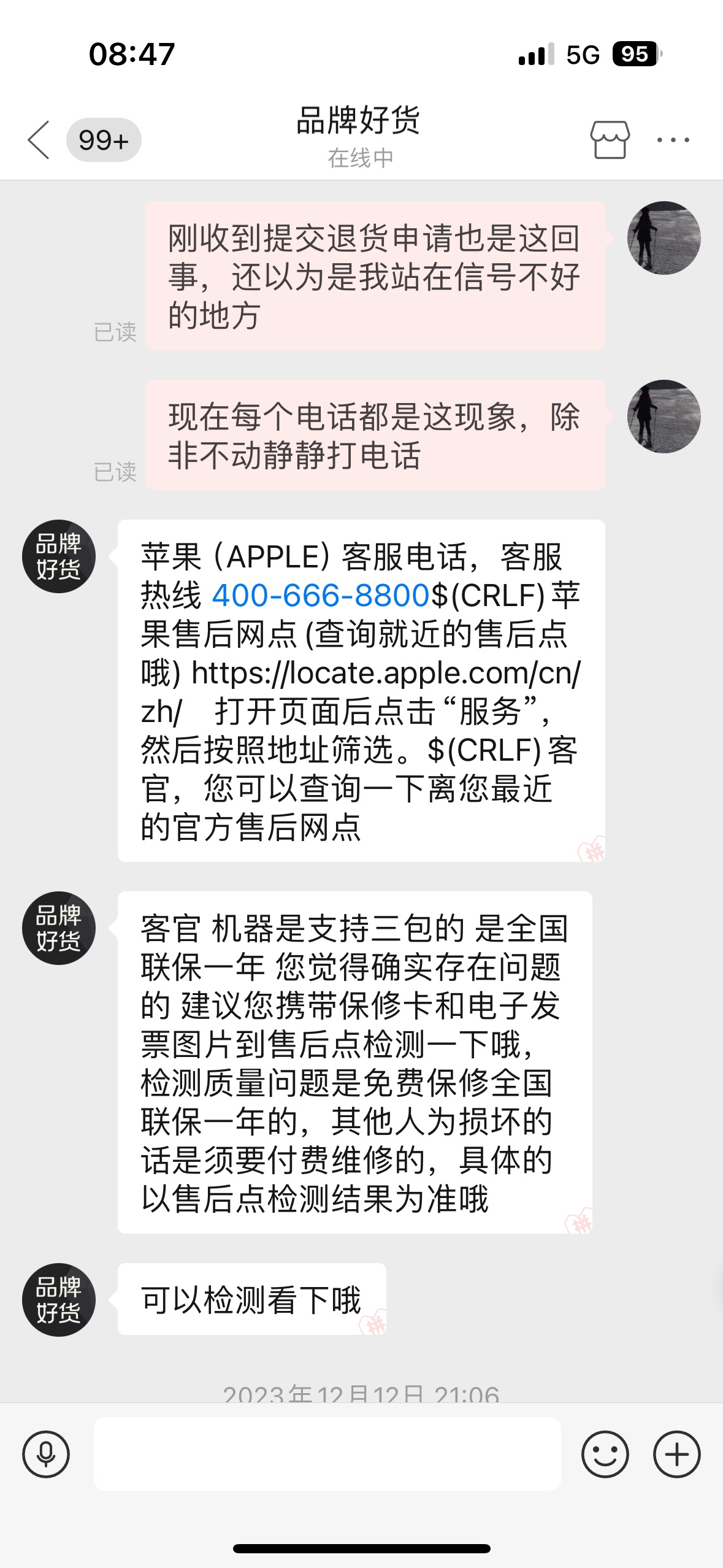Go back to the message list
The image size is (723, 1568).
(39, 140)
